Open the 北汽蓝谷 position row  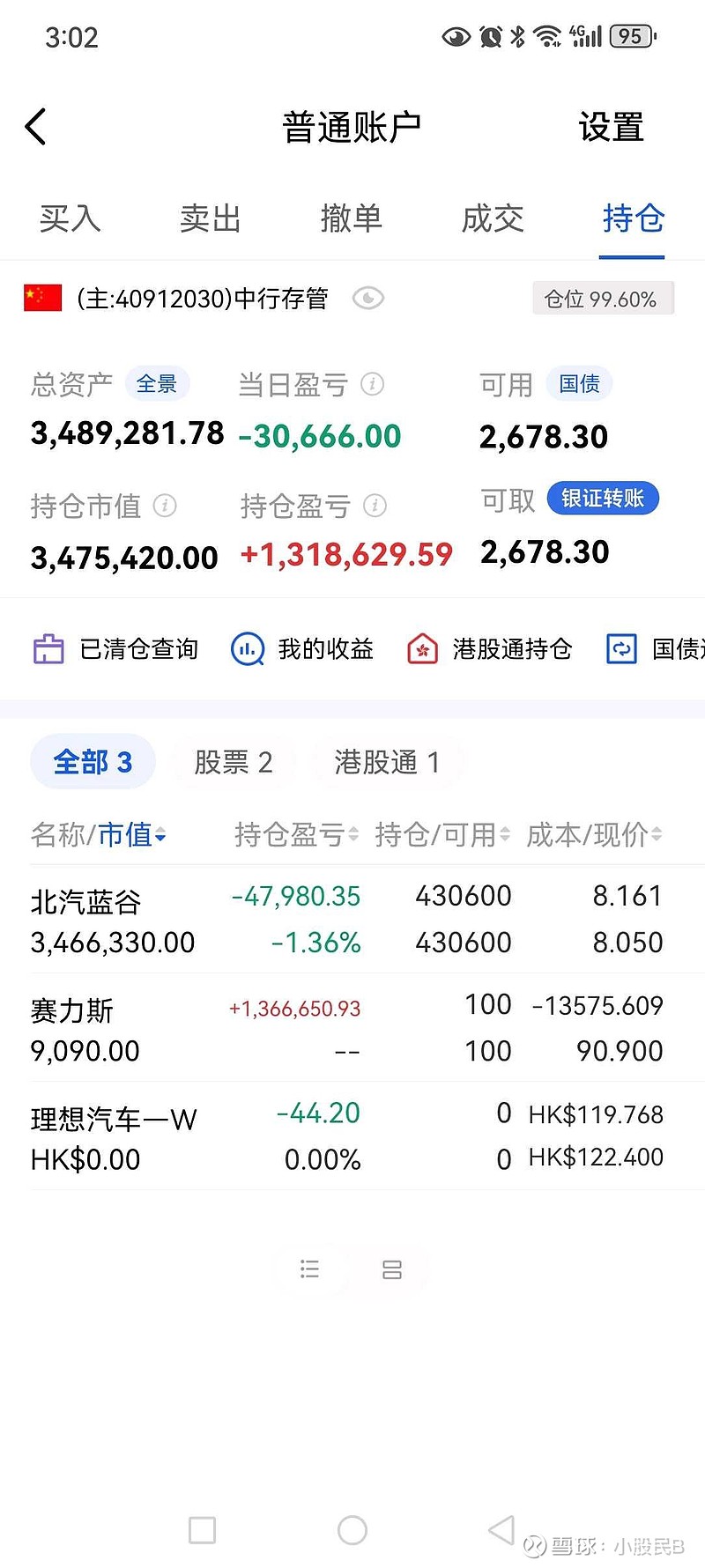352,919
